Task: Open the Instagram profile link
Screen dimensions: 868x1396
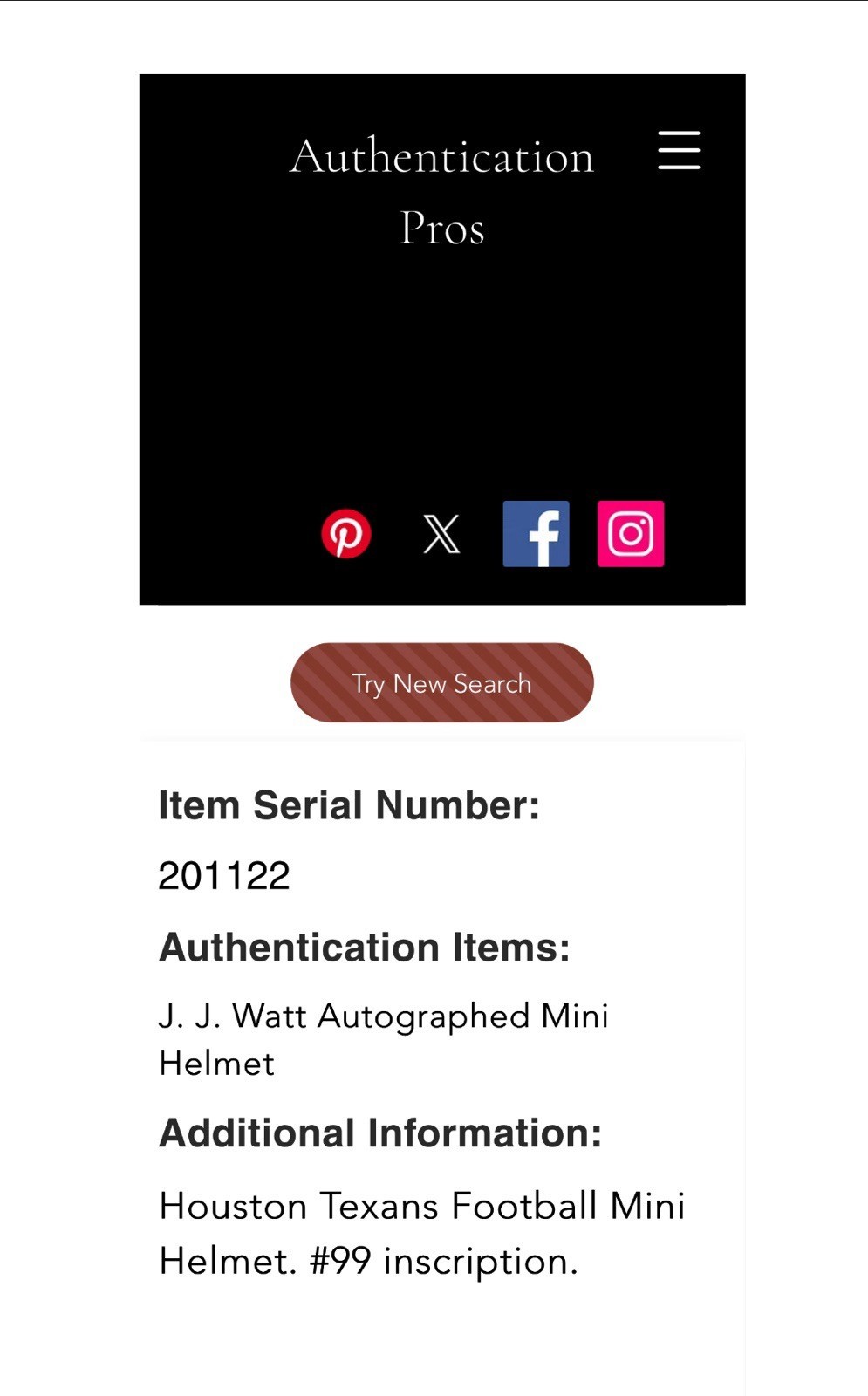Action: [x=631, y=534]
